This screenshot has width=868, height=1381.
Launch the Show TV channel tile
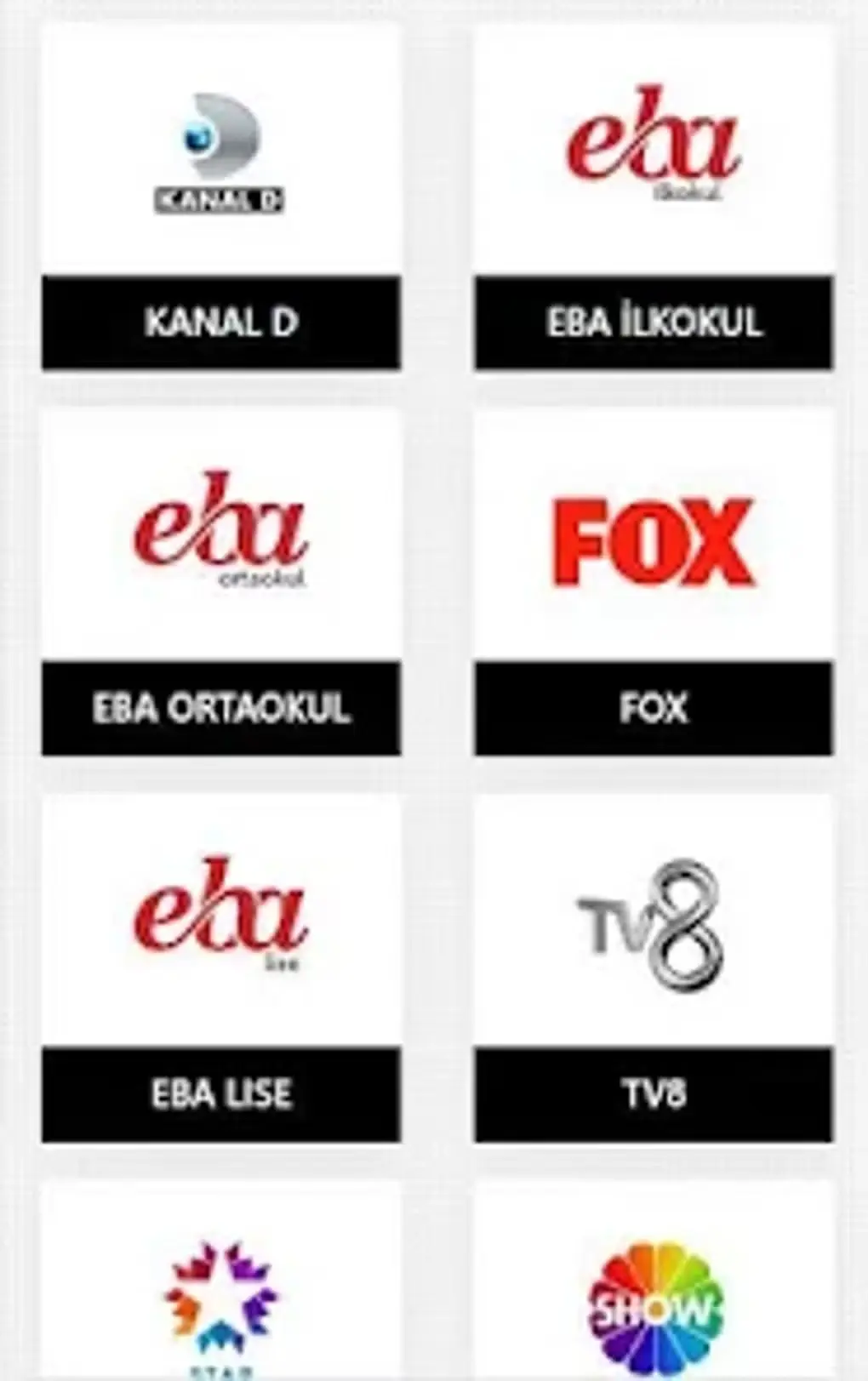(x=654, y=1302)
